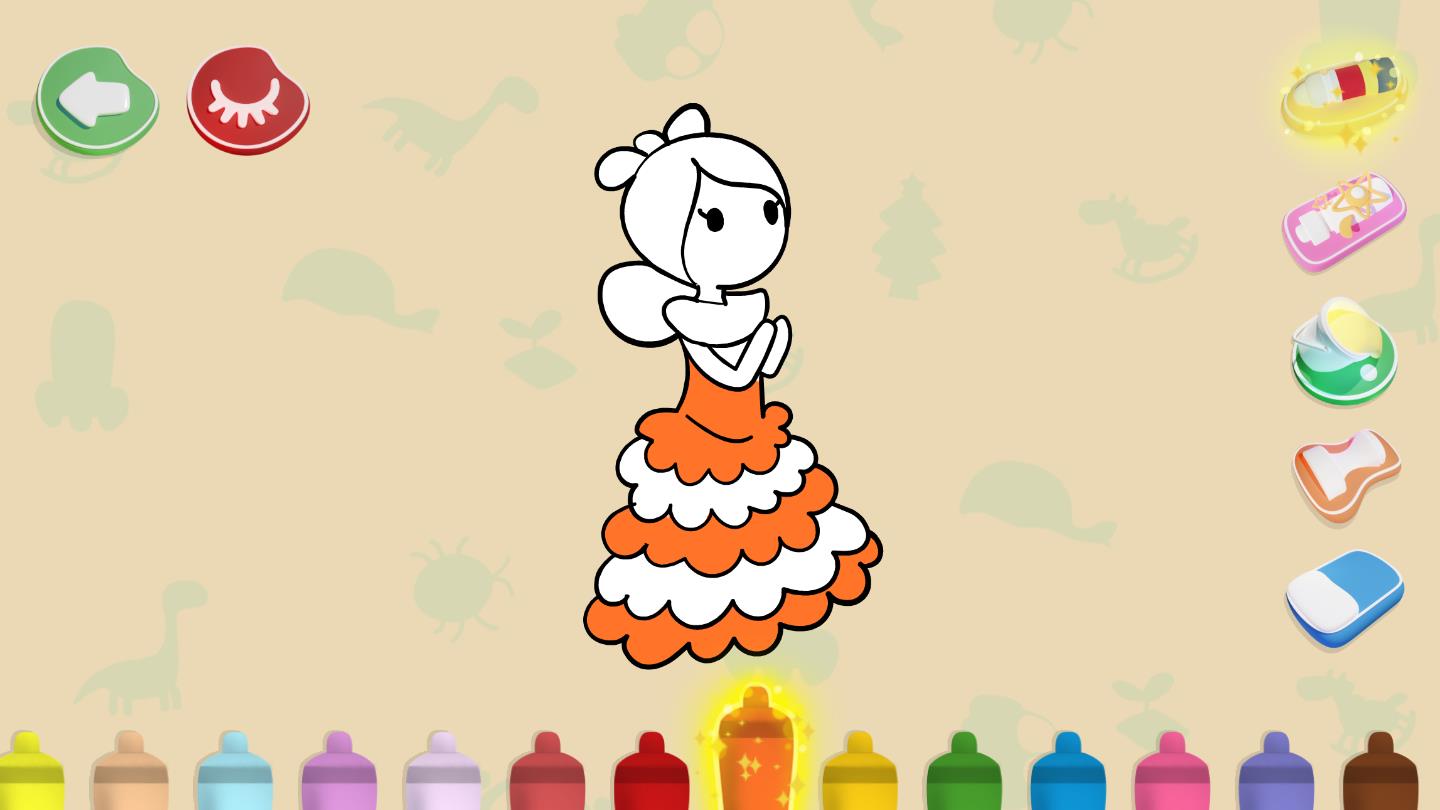Choose the periwinkle purple paint bottle
The width and height of the screenshot is (1440, 810).
1275,775
